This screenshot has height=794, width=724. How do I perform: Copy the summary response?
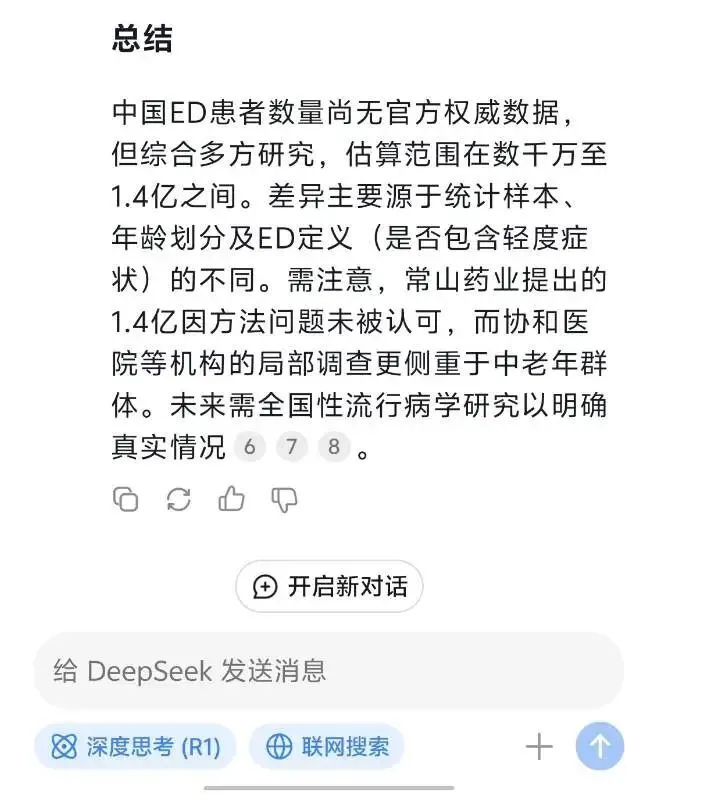point(126,498)
